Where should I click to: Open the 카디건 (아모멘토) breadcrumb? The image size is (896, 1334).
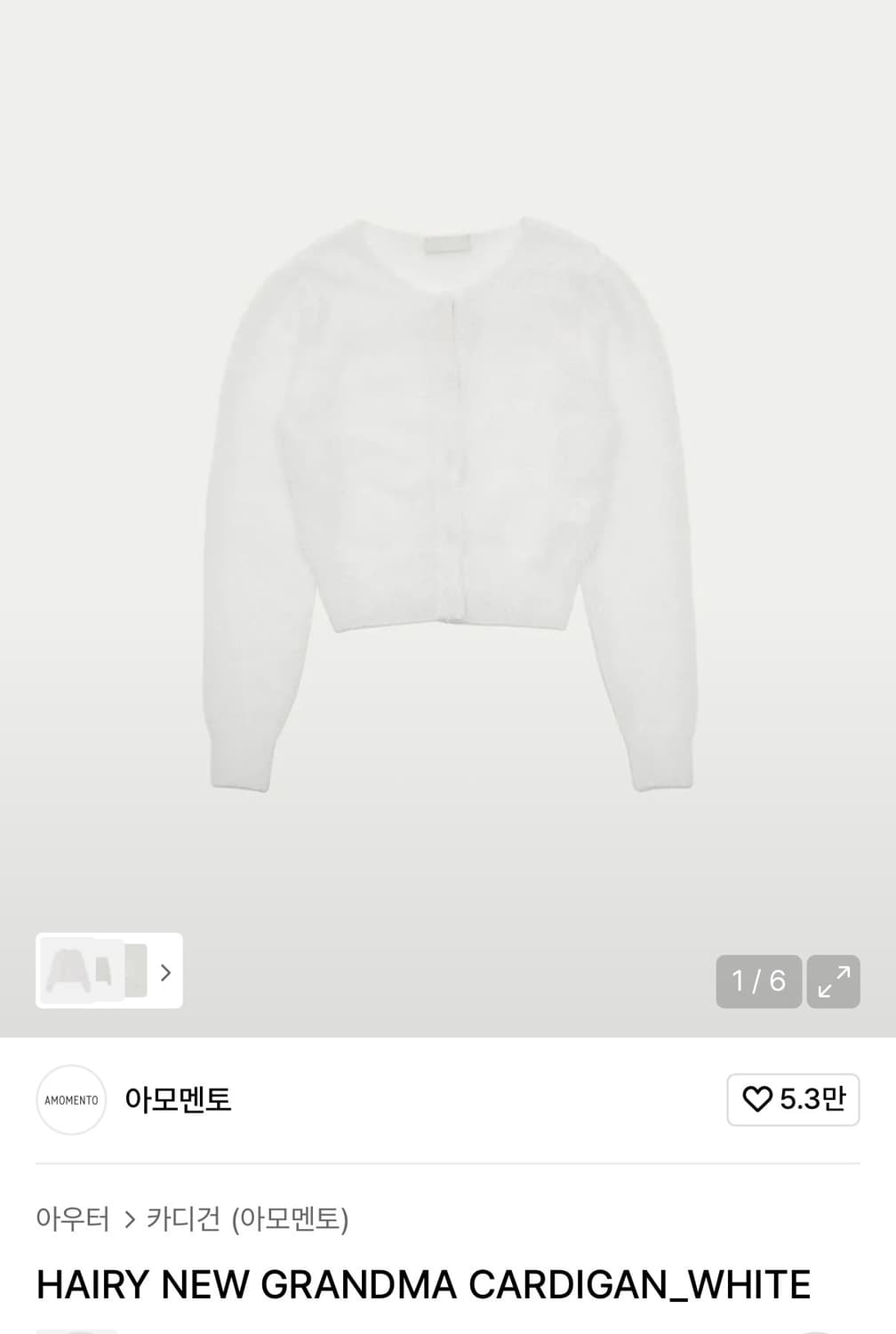tap(247, 1221)
